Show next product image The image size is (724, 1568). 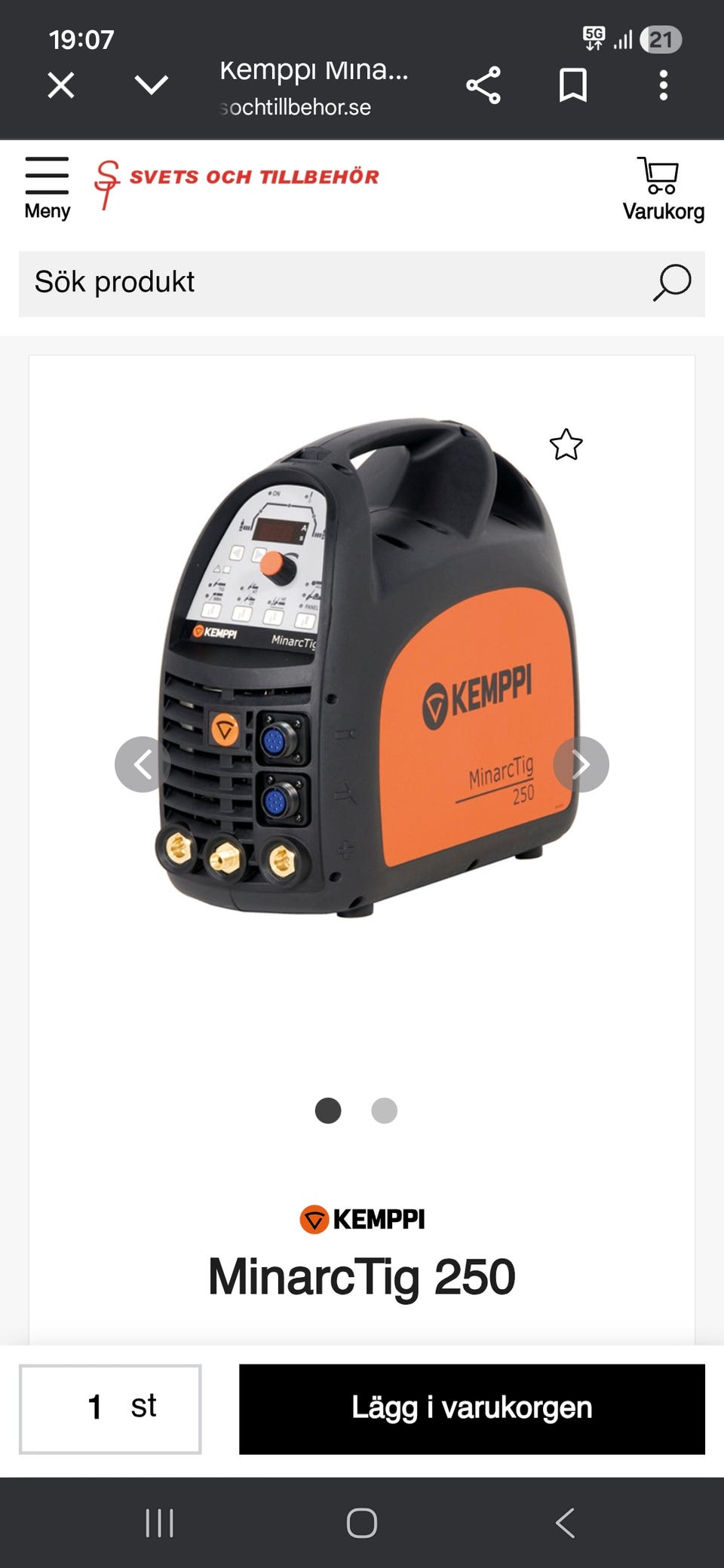[x=581, y=764]
